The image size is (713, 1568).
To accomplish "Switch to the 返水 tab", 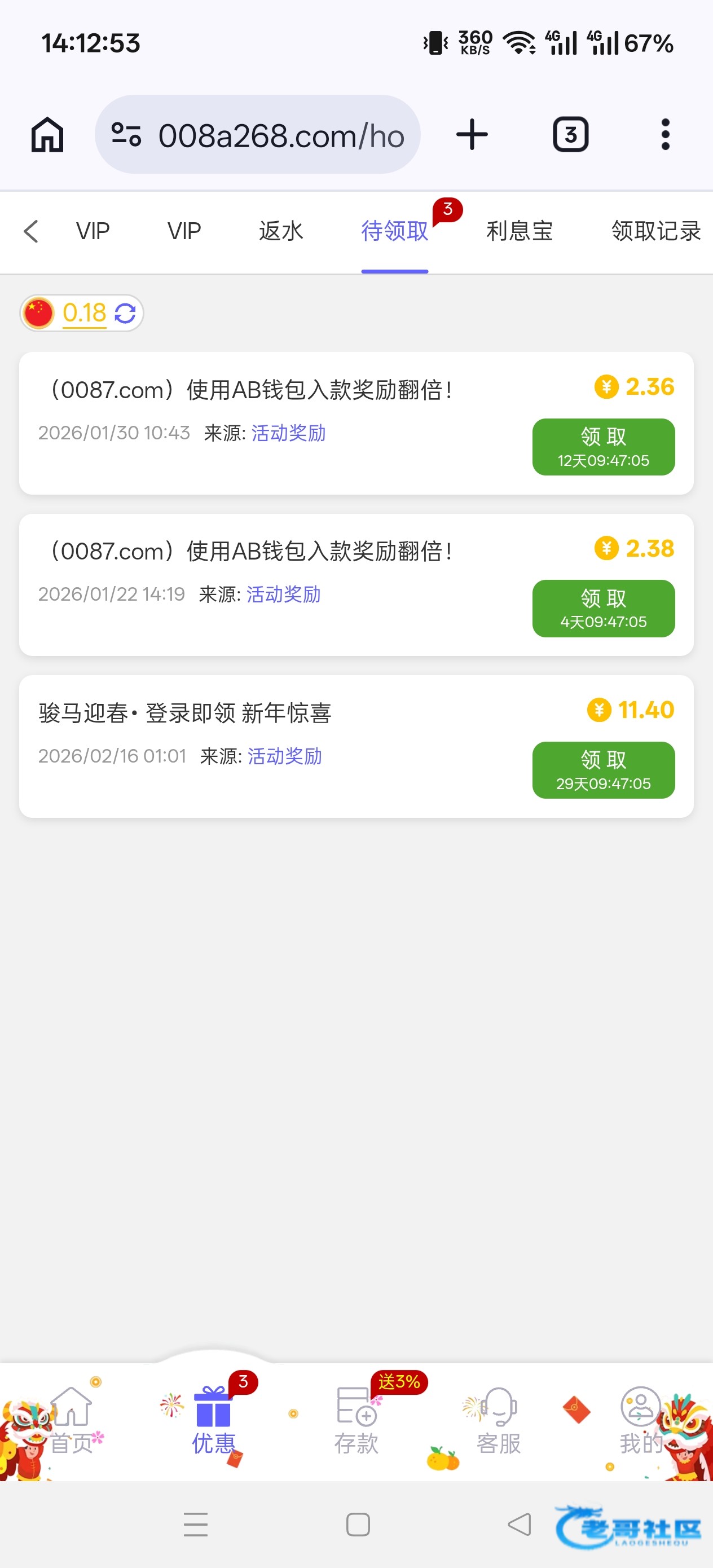I will (281, 231).
